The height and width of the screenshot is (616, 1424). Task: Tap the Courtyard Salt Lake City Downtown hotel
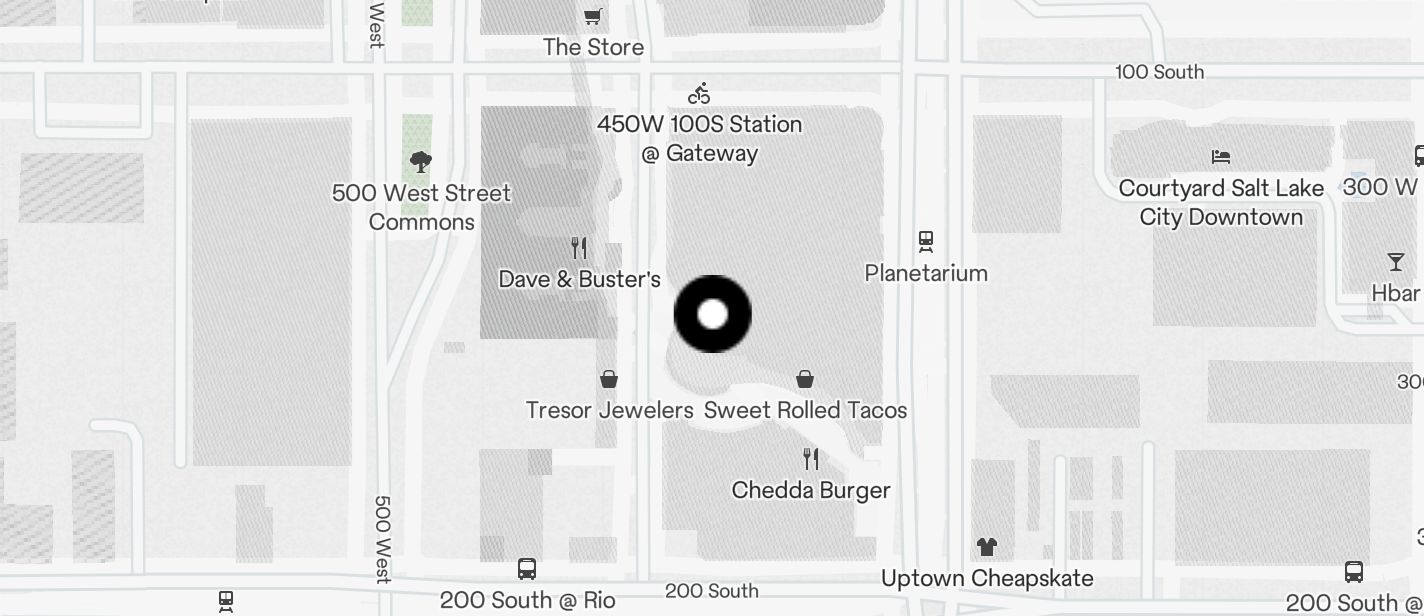click(x=1220, y=157)
